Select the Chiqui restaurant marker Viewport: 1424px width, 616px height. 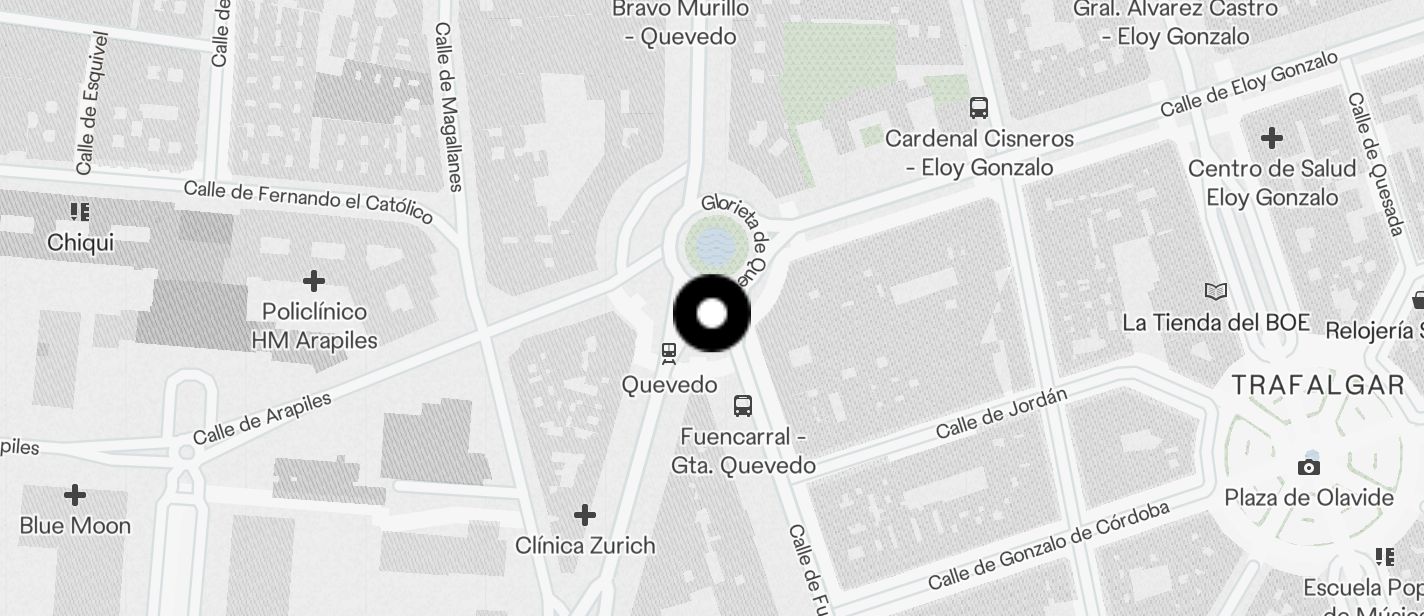click(80, 212)
